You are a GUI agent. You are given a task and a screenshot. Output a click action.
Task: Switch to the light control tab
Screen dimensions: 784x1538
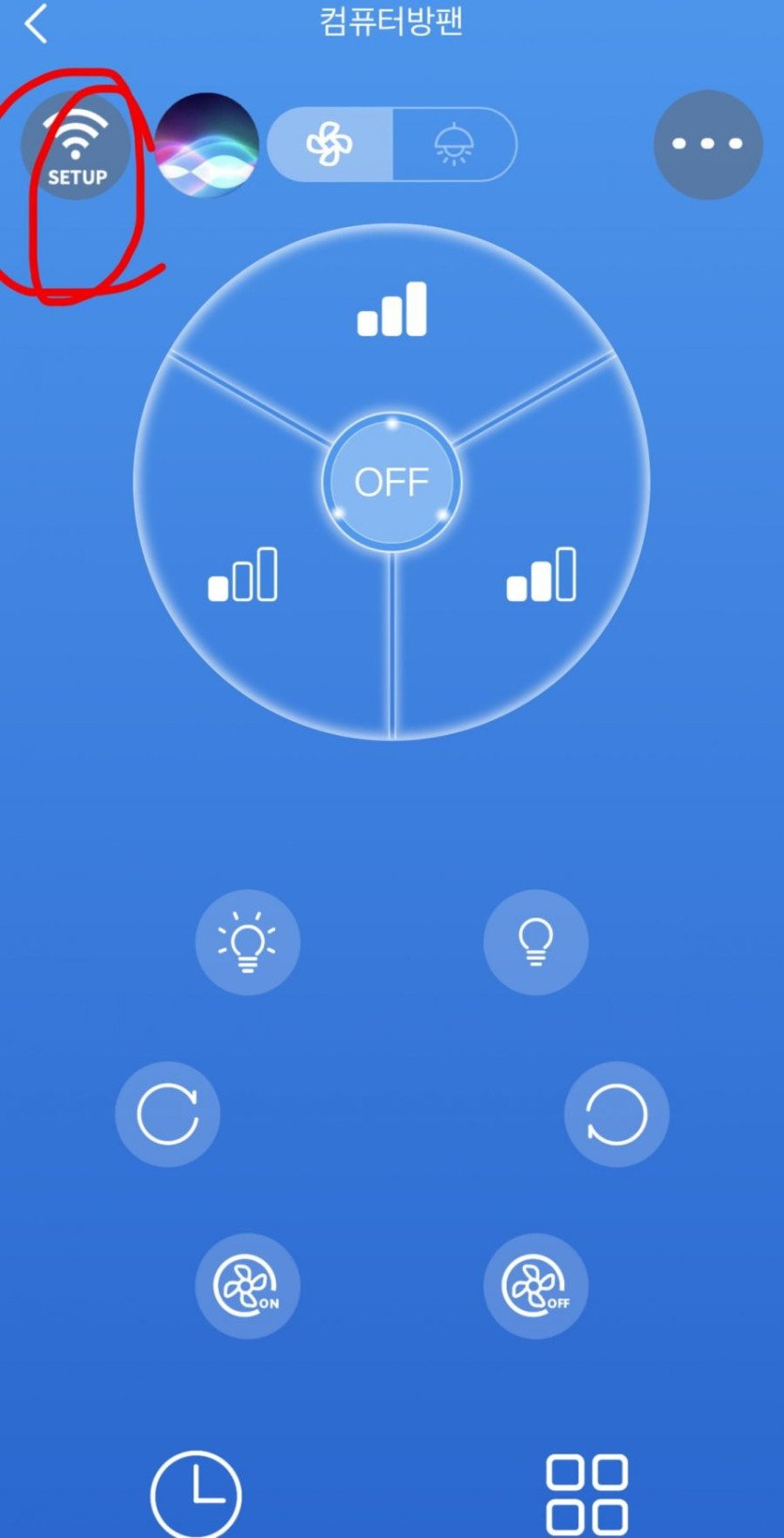coord(454,145)
